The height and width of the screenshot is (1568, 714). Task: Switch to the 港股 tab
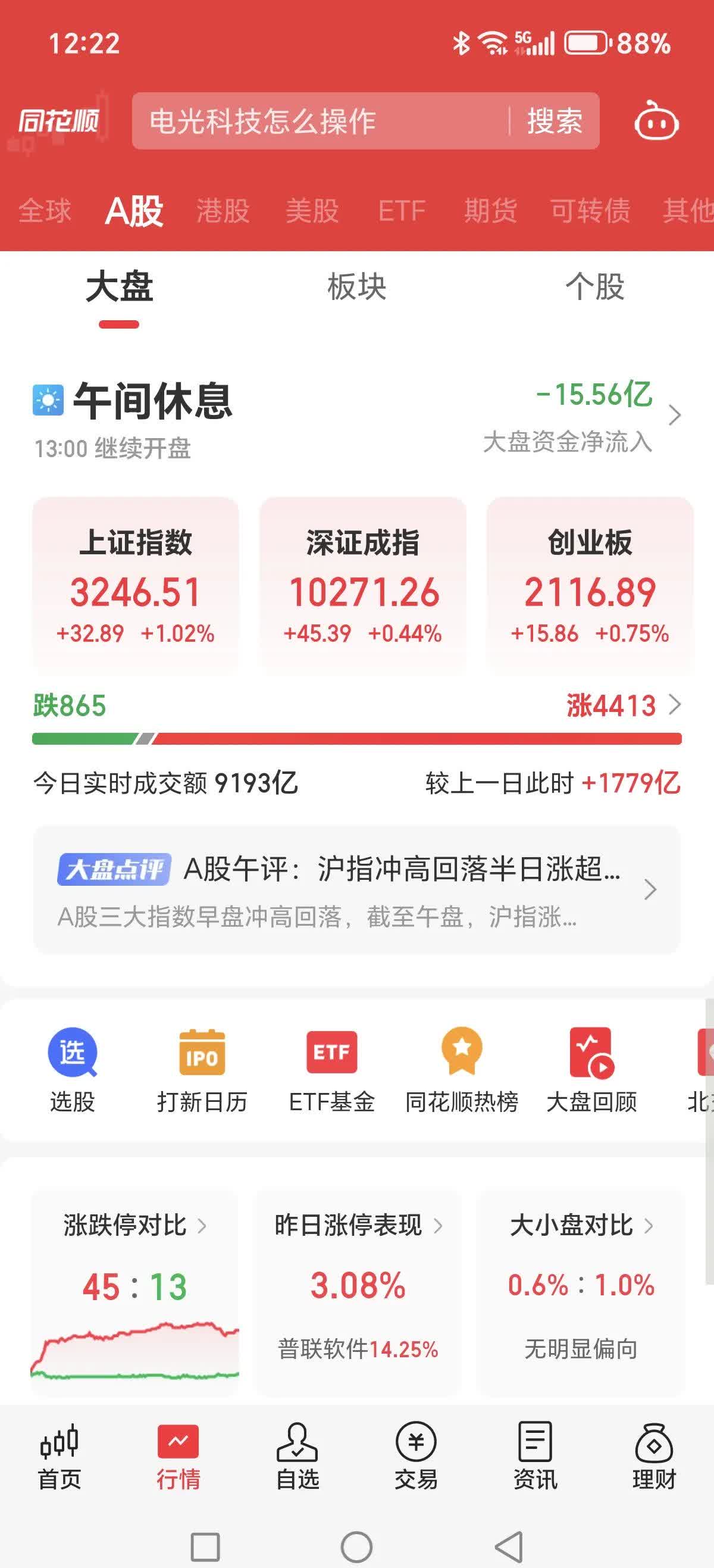click(223, 211)
